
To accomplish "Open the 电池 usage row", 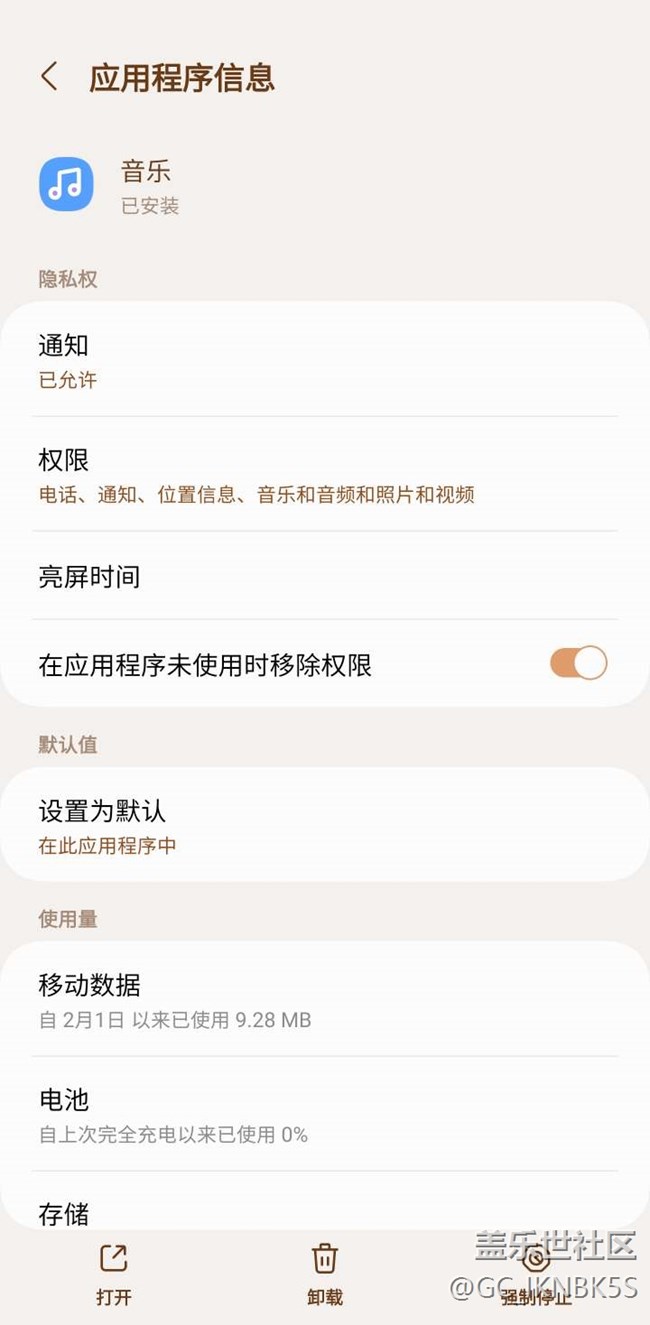I will pos(324,1115).
